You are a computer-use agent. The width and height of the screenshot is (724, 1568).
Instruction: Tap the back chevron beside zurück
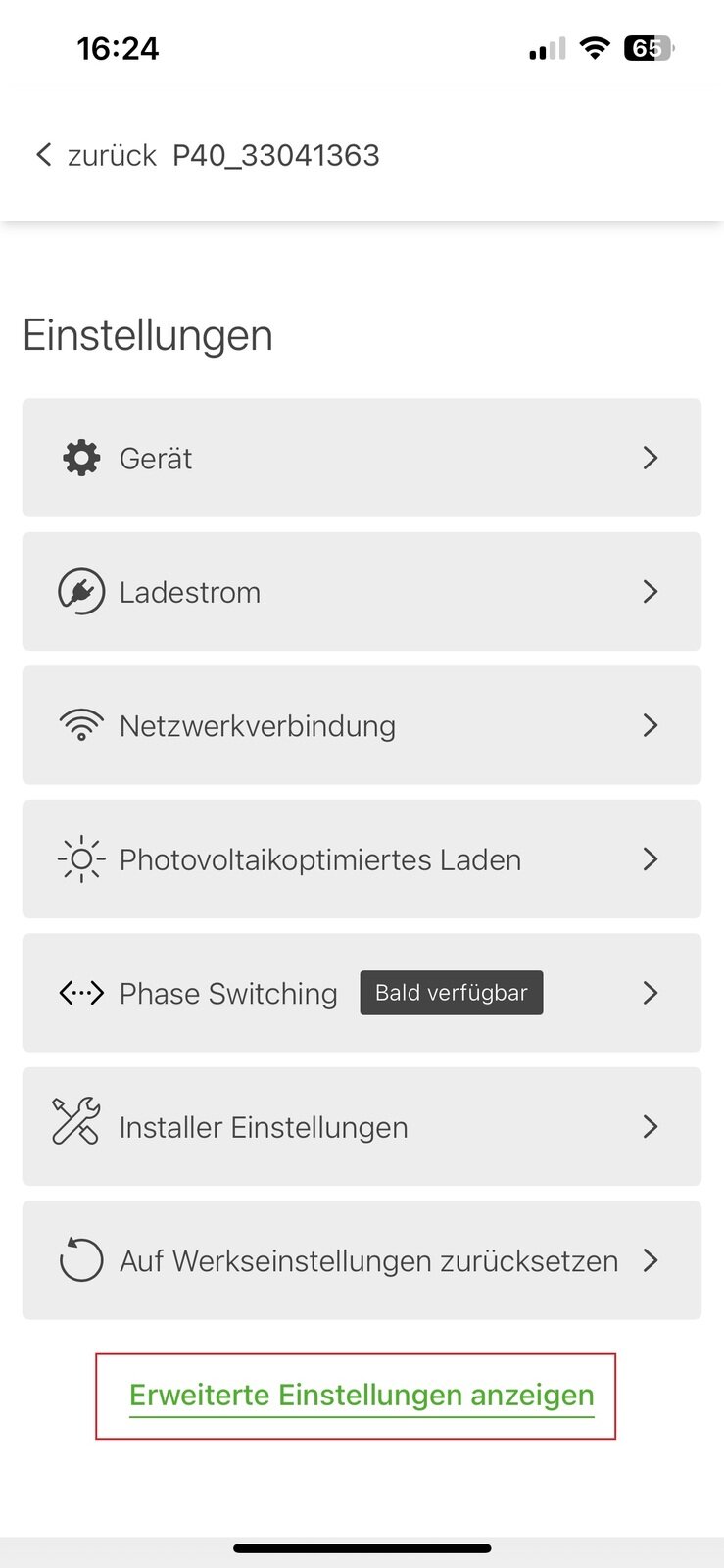click(x=43, y=154)
